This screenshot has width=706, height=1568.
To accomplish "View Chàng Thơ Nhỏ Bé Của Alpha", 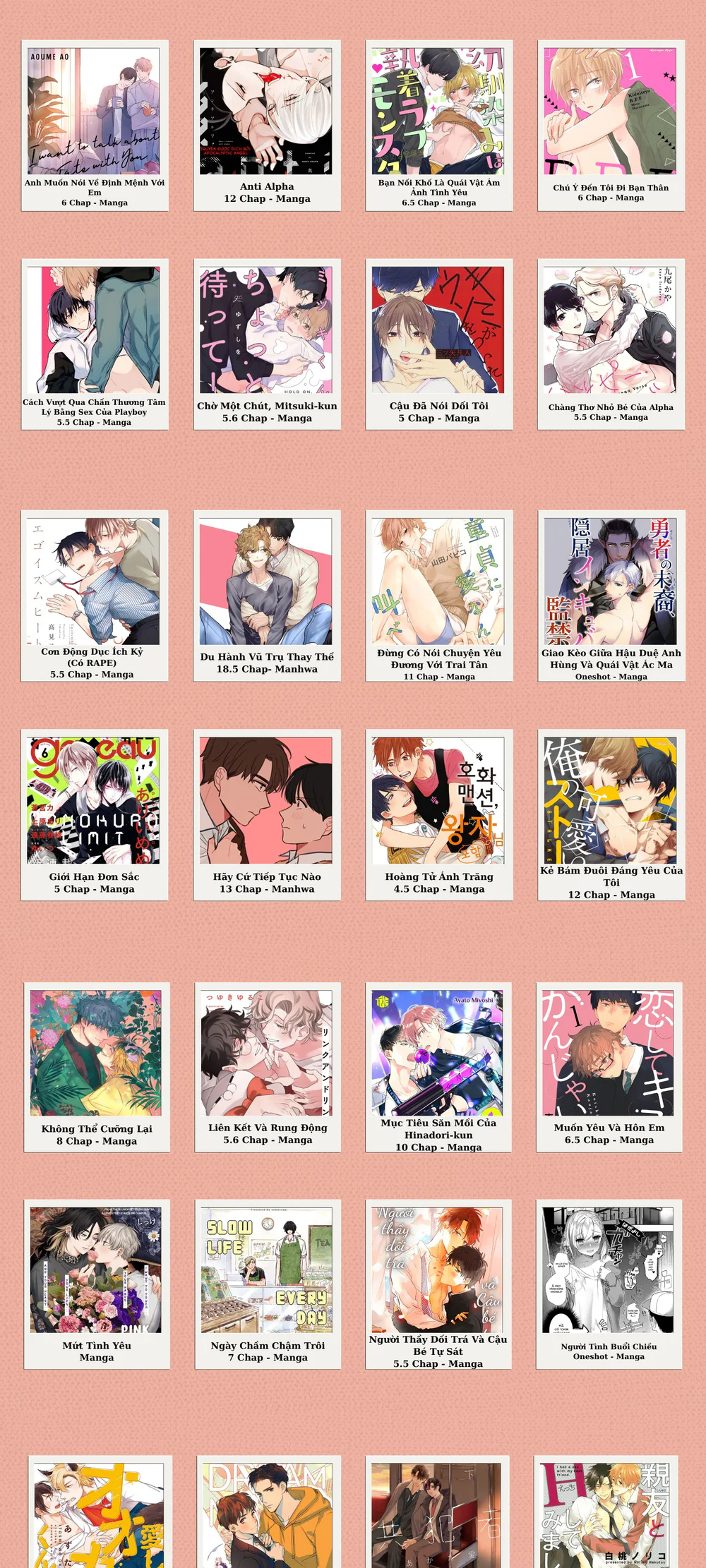I will [611, 344].
